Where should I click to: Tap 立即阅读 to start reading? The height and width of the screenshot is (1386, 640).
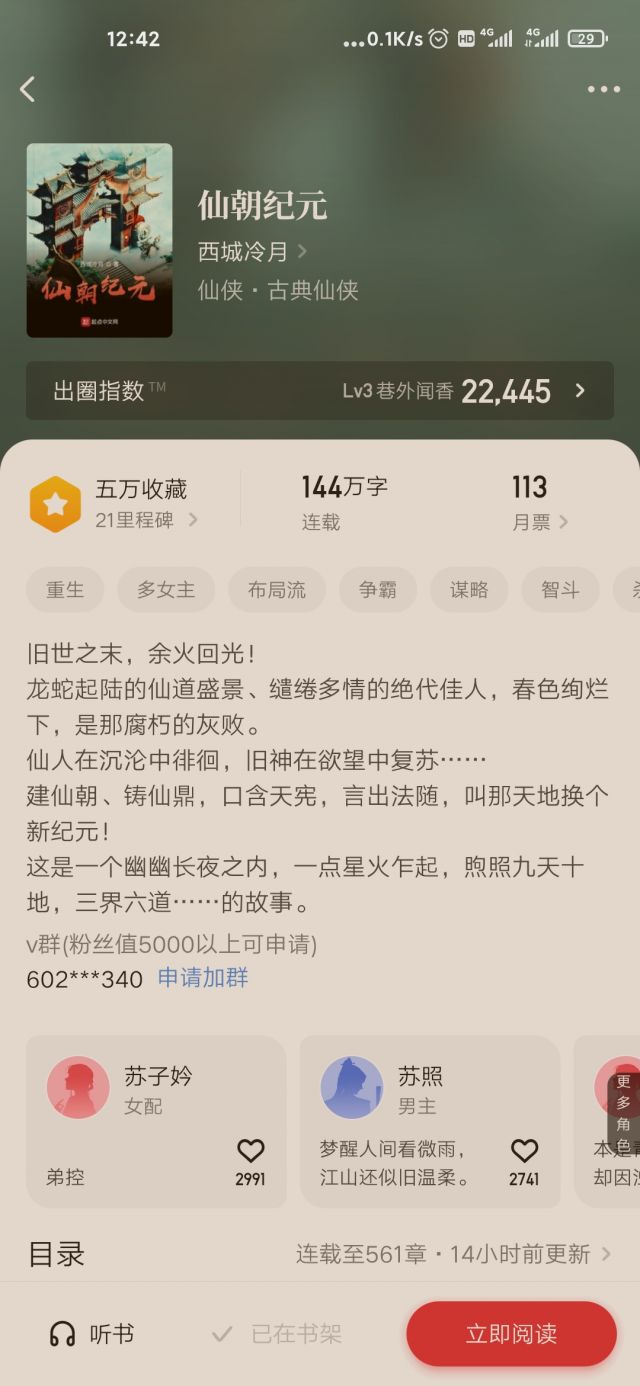tap(511, 1334)
